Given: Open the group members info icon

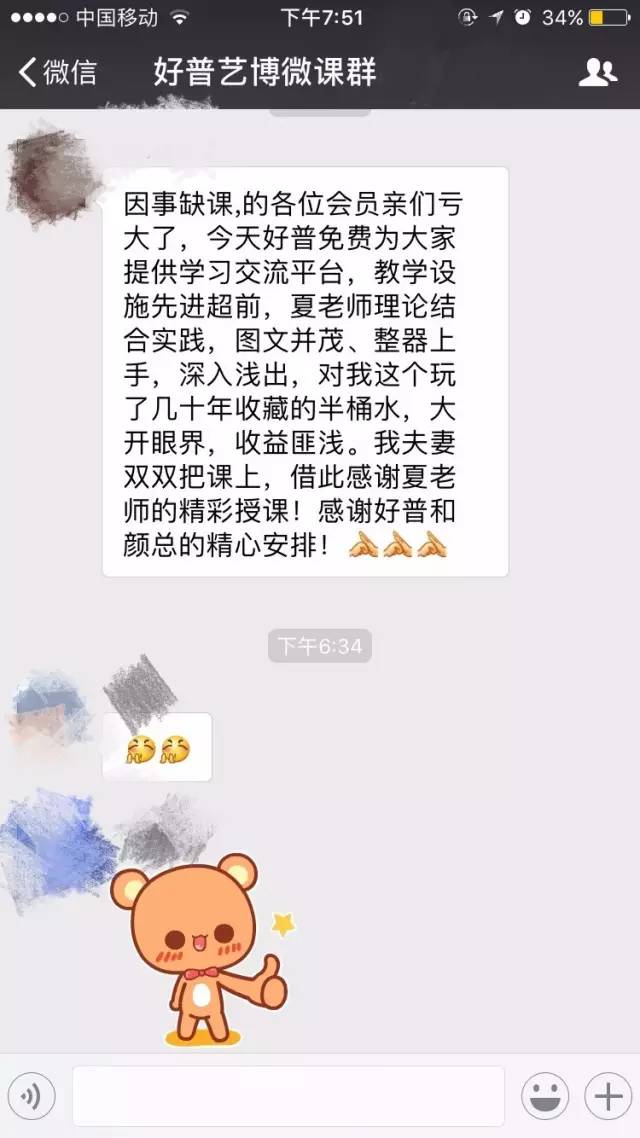Looking at the screenshot, I should 597,72.
